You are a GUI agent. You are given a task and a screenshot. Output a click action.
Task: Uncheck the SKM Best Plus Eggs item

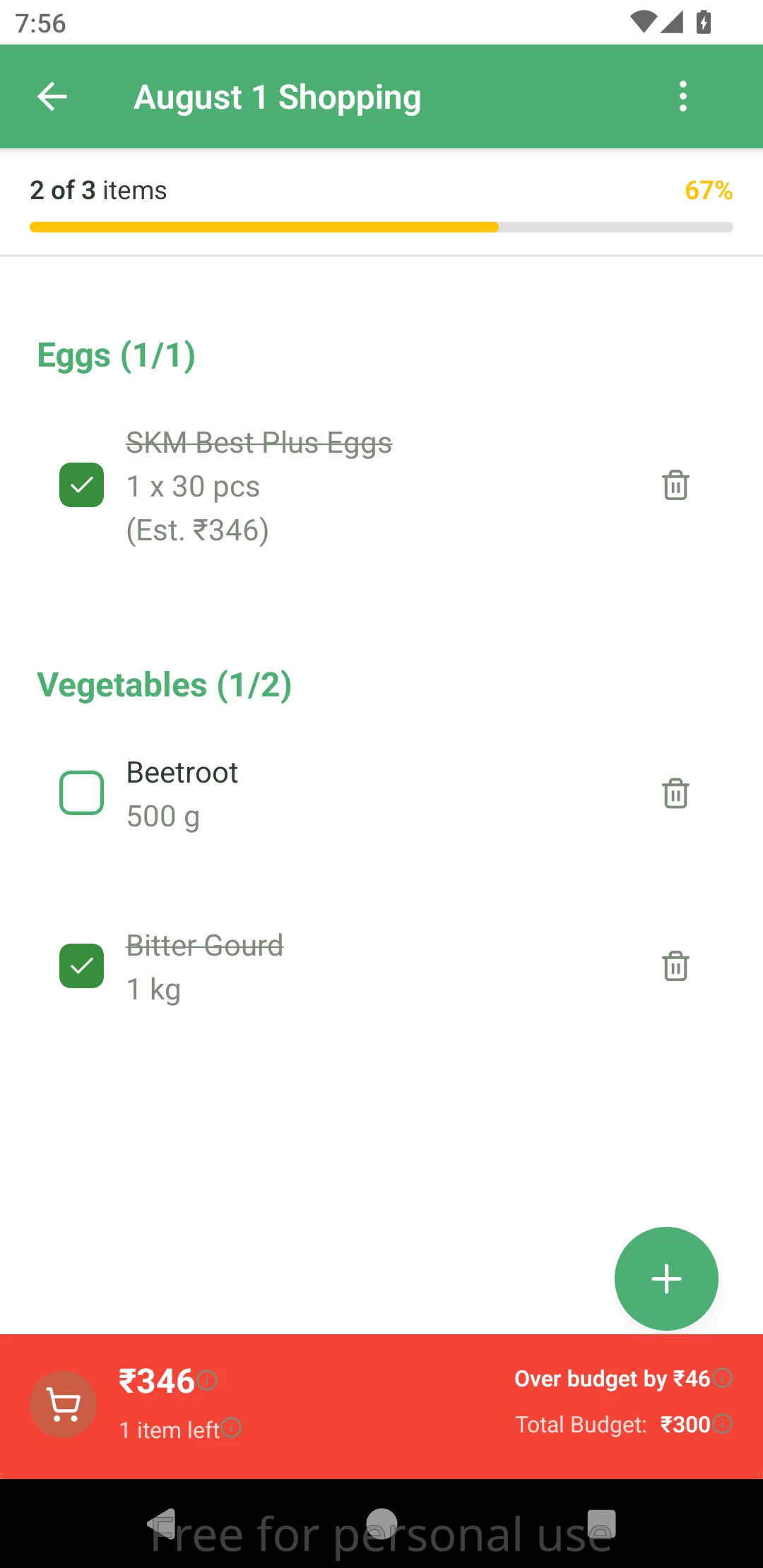pyautogui.click(x=81, y=485)
